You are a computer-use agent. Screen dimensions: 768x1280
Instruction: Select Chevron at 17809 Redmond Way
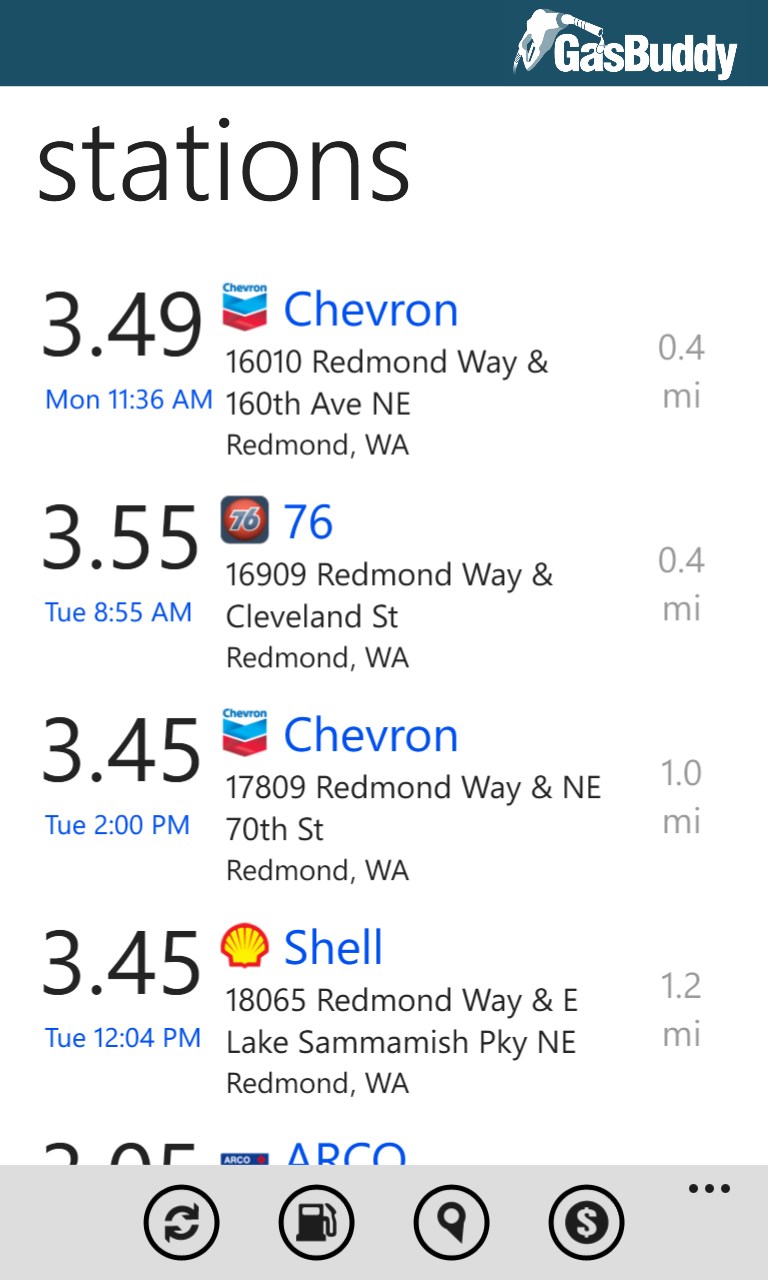(x=370, y=736)
